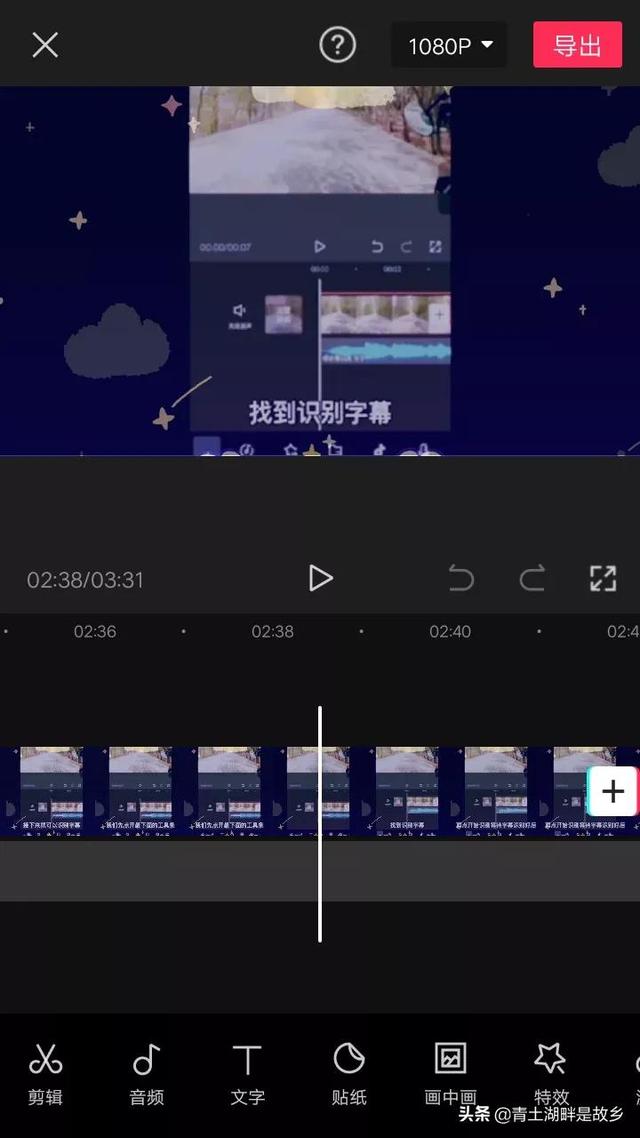This screenshot has width=640, height=1138.
Task: Enter fullscreen preview mode
Action: [x=603, y=578]
